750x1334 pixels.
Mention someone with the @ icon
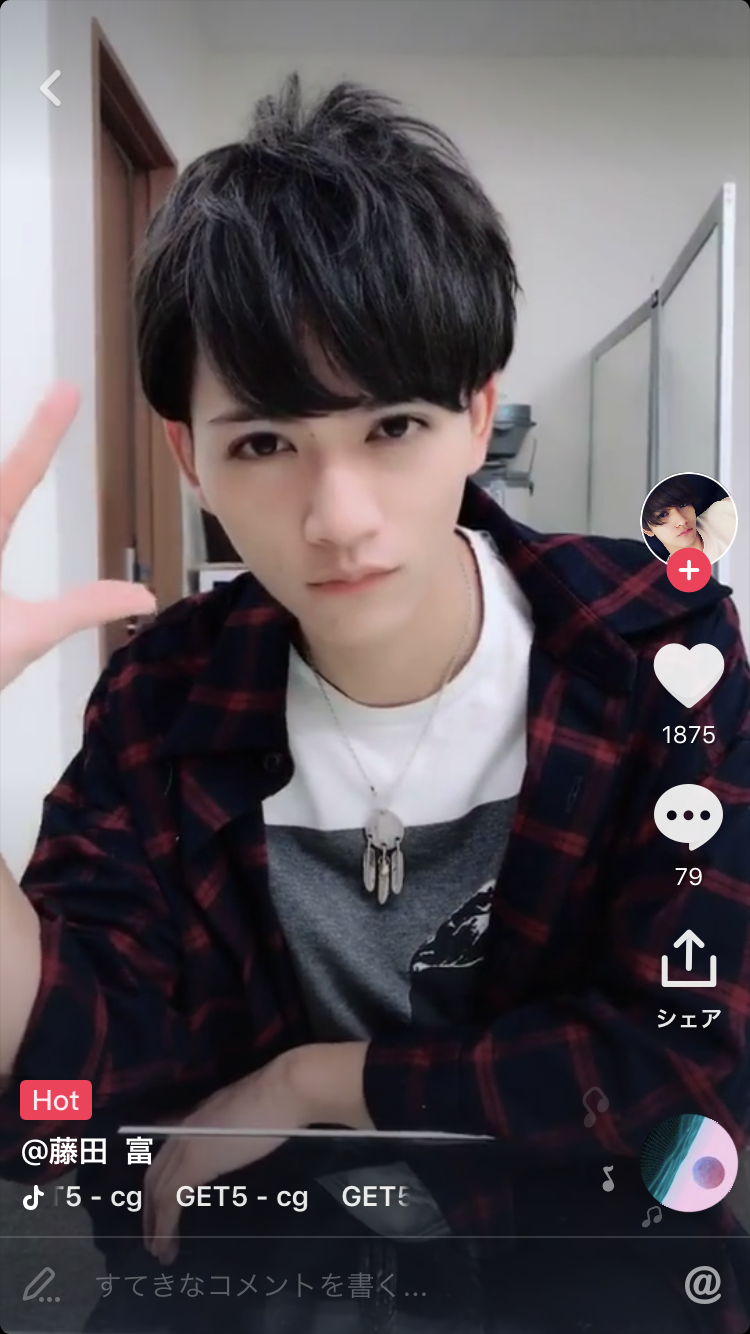coord(702,1285)
